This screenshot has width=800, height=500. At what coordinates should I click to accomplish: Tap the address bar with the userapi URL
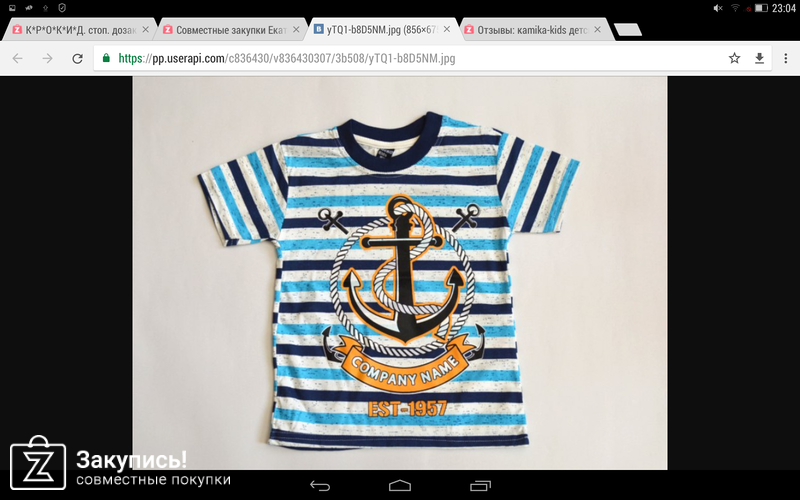(x=400, y=58)
